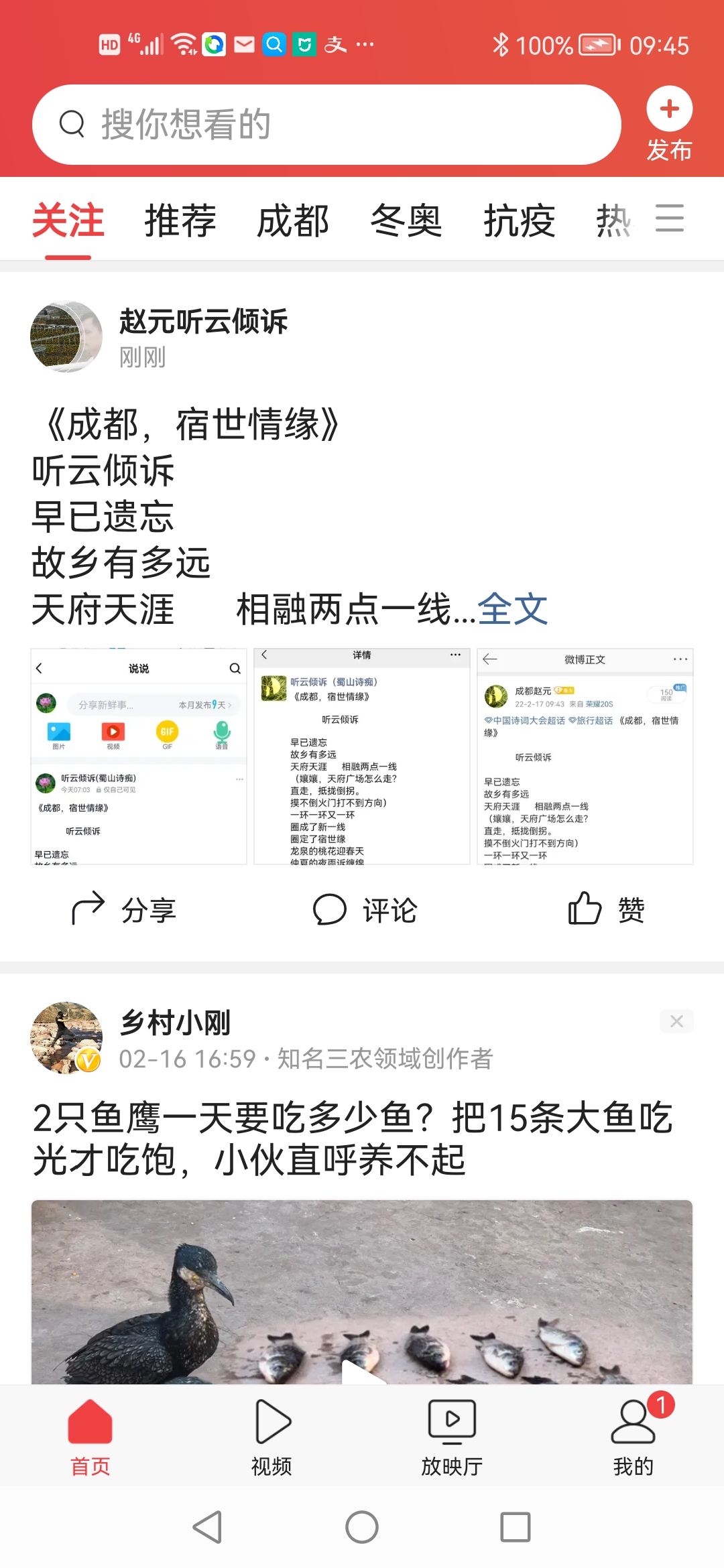Viewport: 724px width, 1568px height.
Task: Comment on 赵元听云倾诉's post
Action: pyautogui.click(x=365, y=910)
